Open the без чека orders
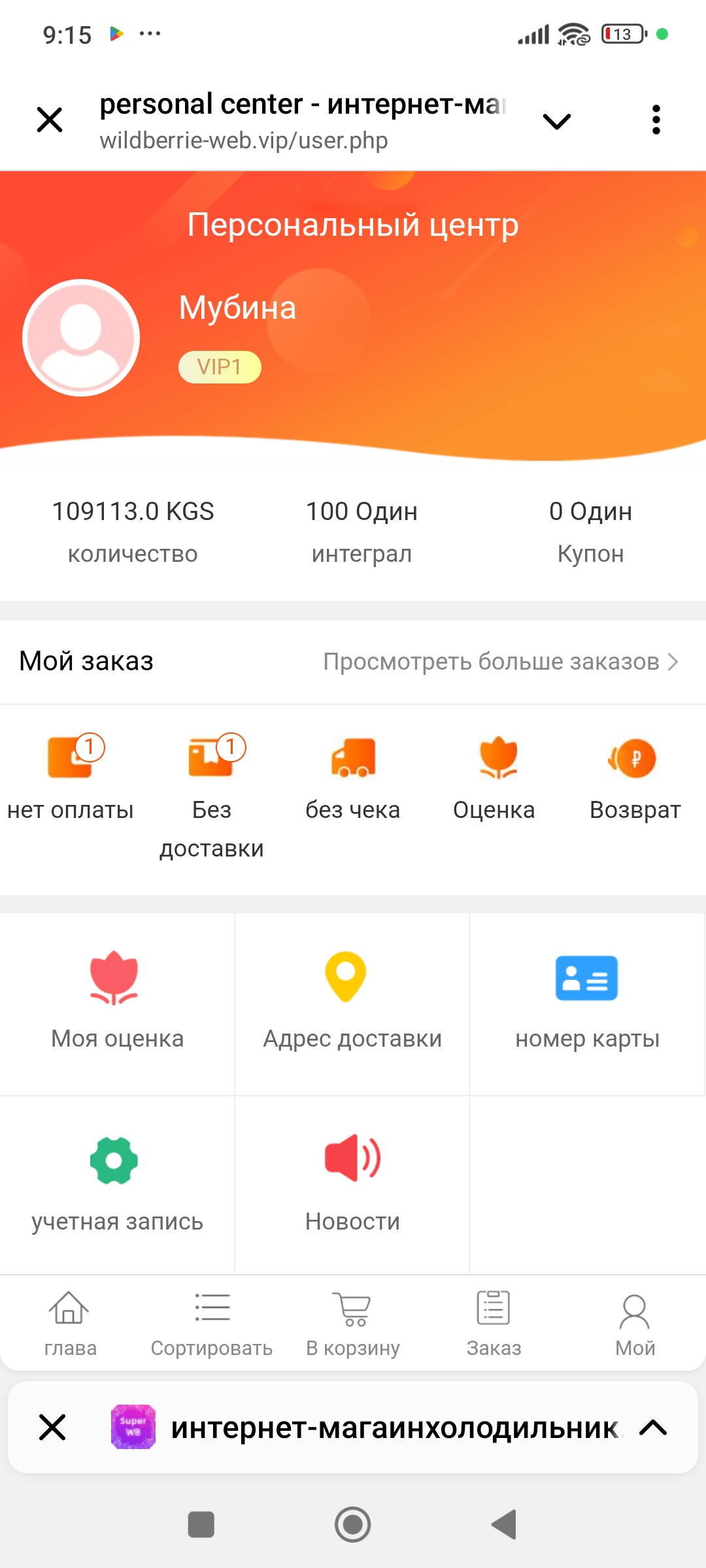The width and height of the screenshot is (706, 1568). coord(353,776)
